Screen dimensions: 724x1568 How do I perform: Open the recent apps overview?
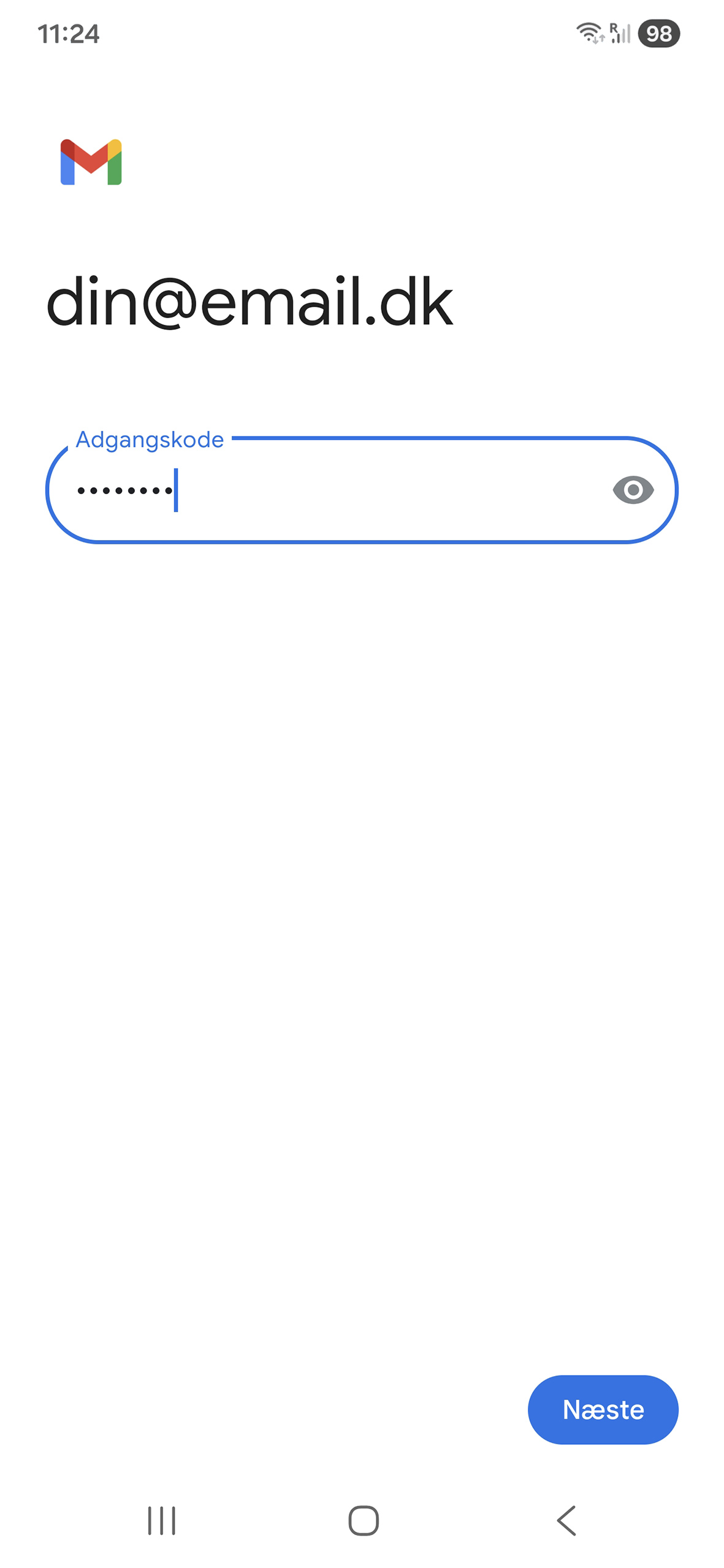pyautogui.click(x=161, y=1520)
